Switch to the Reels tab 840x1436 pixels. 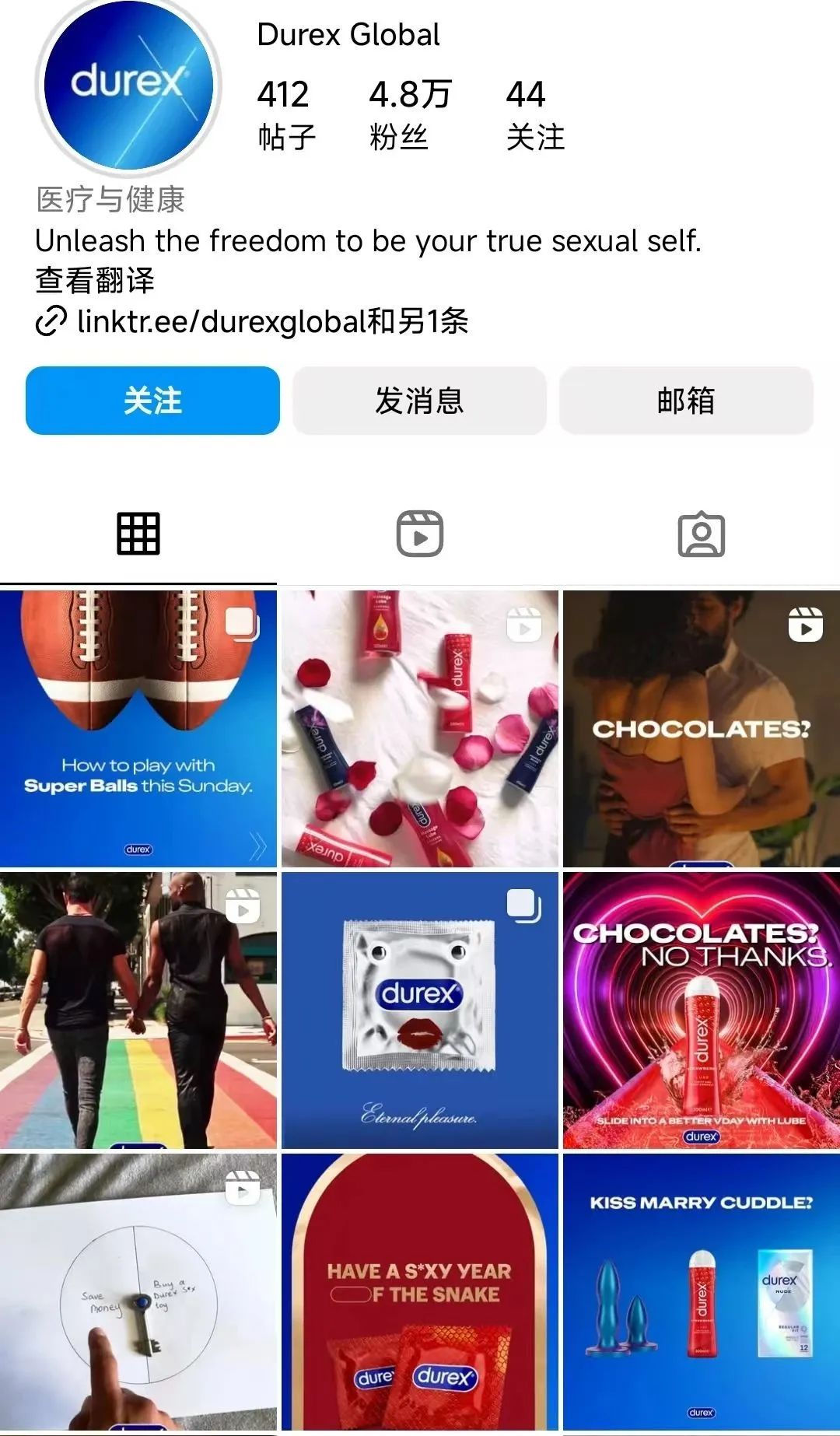(x=420, y=534)
